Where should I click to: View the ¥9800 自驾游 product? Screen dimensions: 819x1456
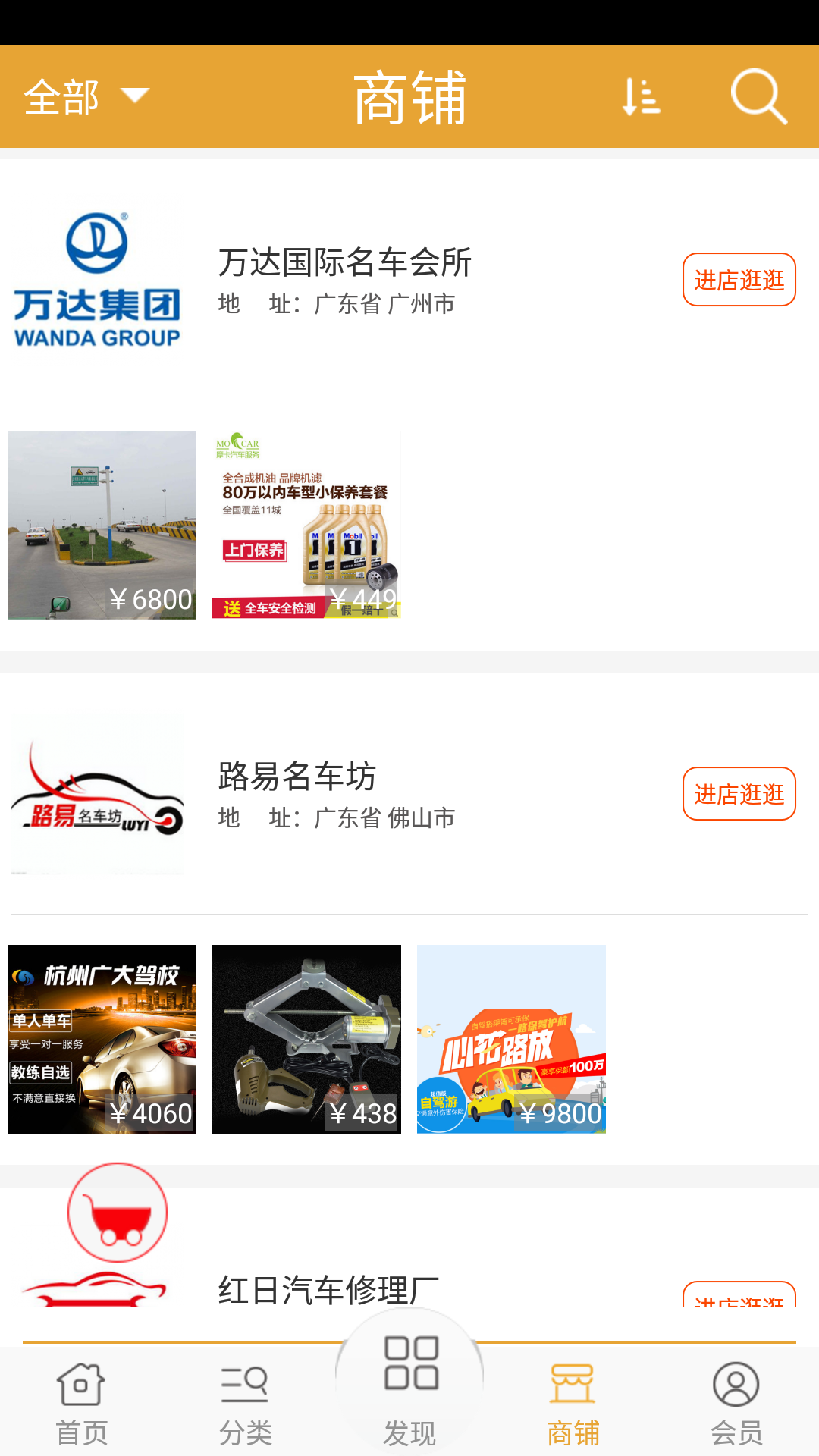point(511,1039)
